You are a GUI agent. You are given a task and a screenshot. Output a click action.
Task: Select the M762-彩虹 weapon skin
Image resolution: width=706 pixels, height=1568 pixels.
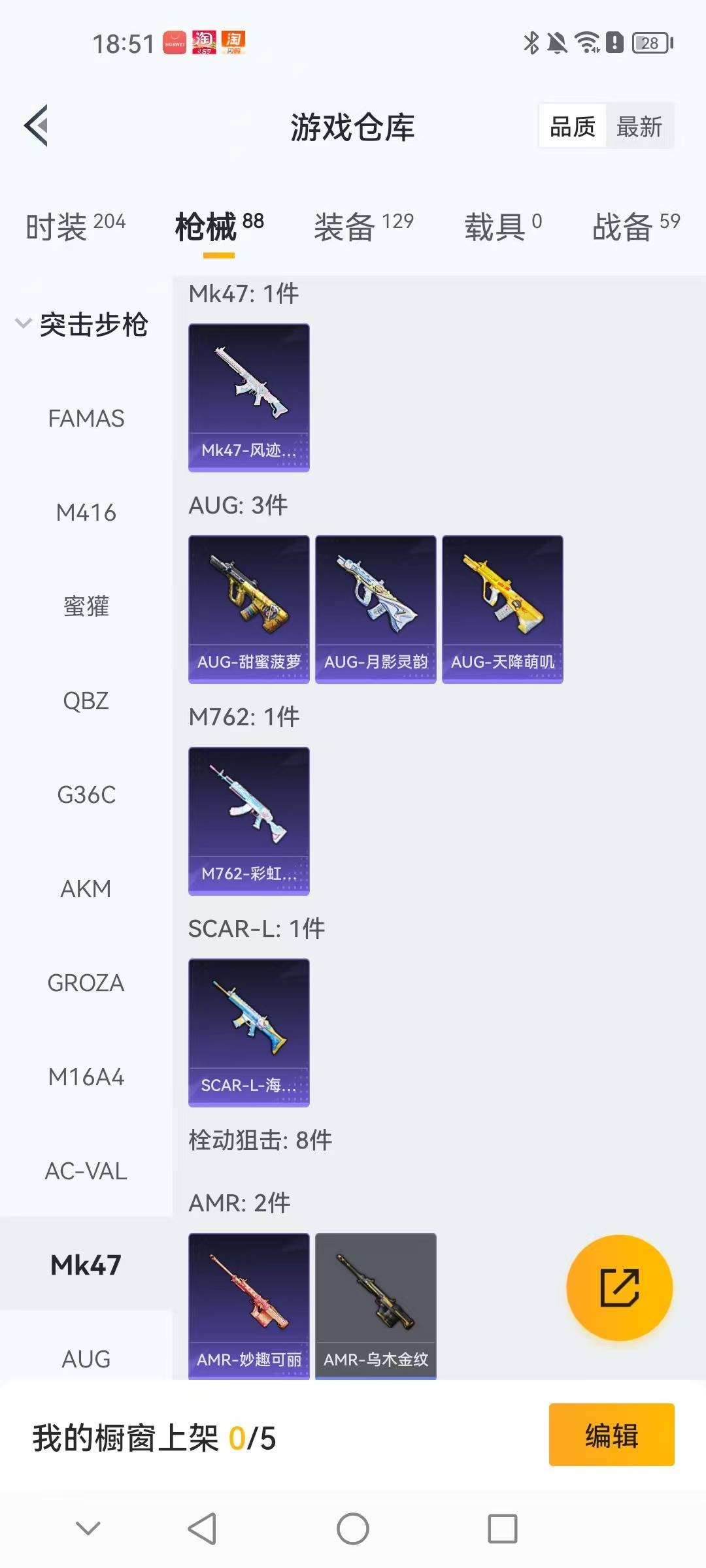click(248, 820)
